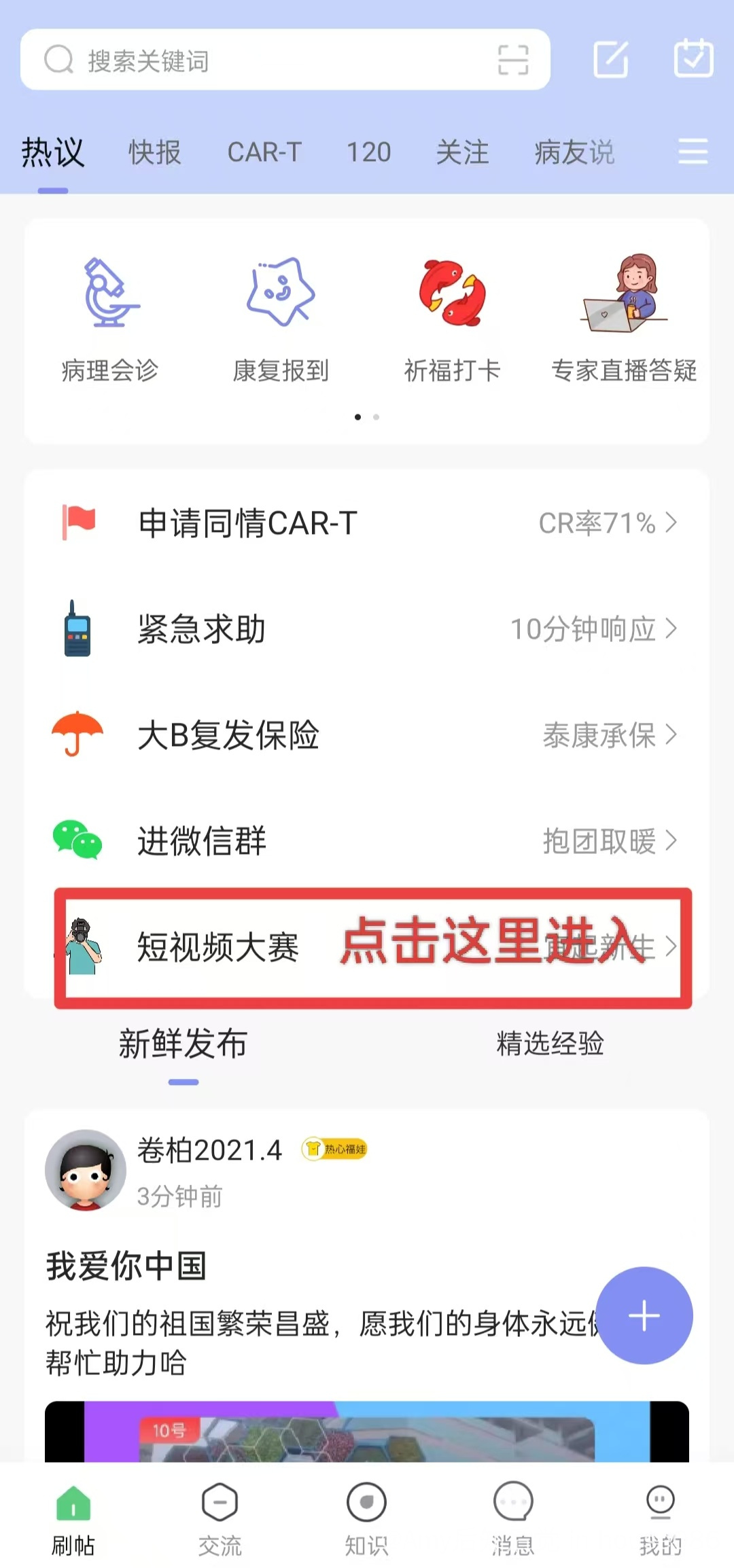The width and height of the screenshot is (734, 1568).
Task: Switch to 精选经验 tab
Action: (550, 1044)
